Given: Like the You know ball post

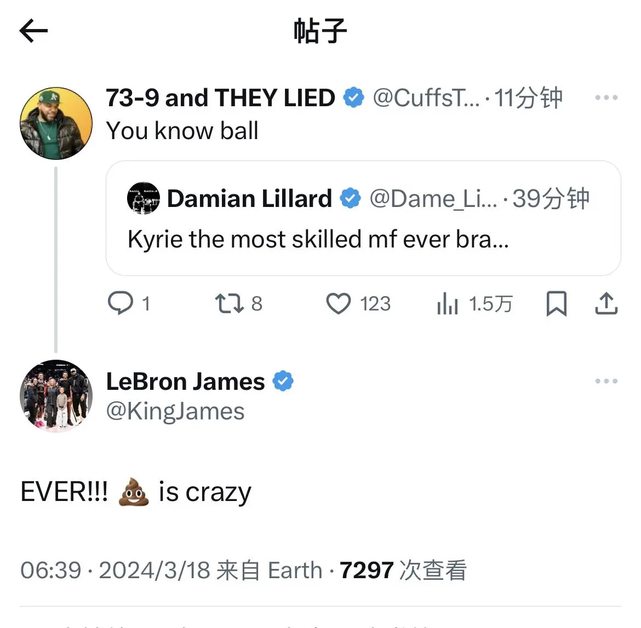Looking at the screenshot, I should click(340, 304).
